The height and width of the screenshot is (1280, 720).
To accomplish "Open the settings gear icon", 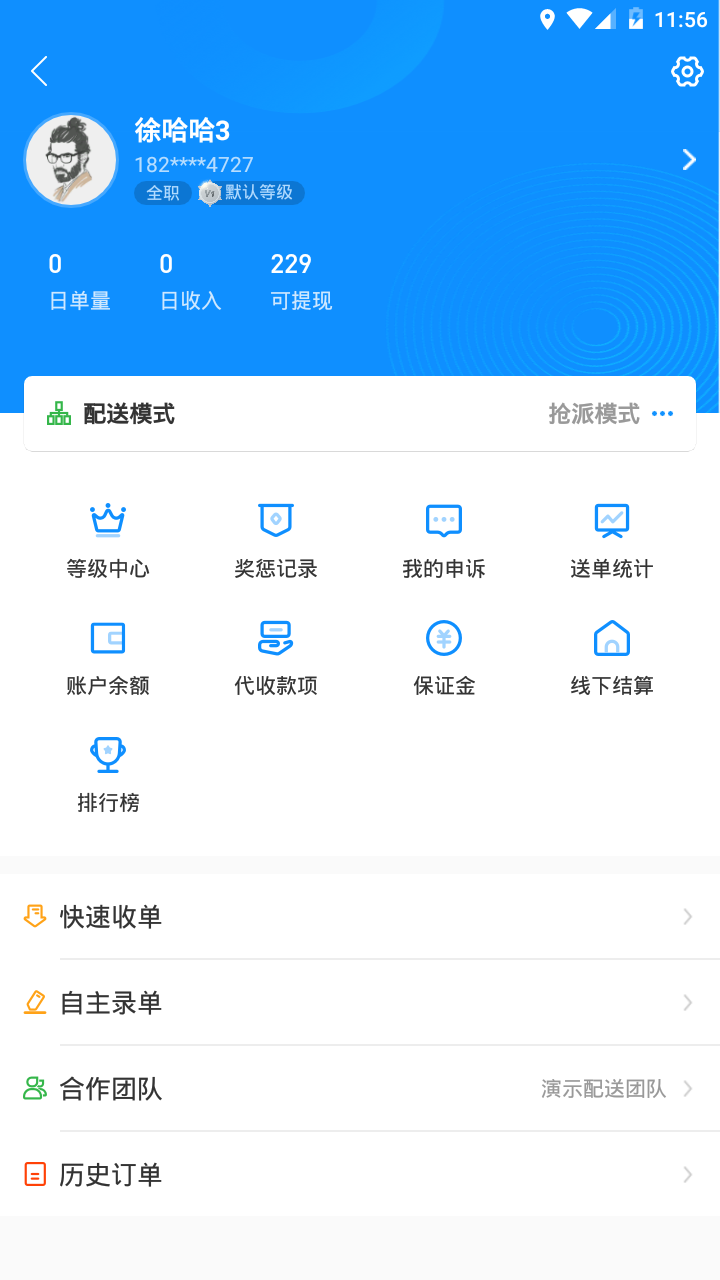I will tap(687, 71).
